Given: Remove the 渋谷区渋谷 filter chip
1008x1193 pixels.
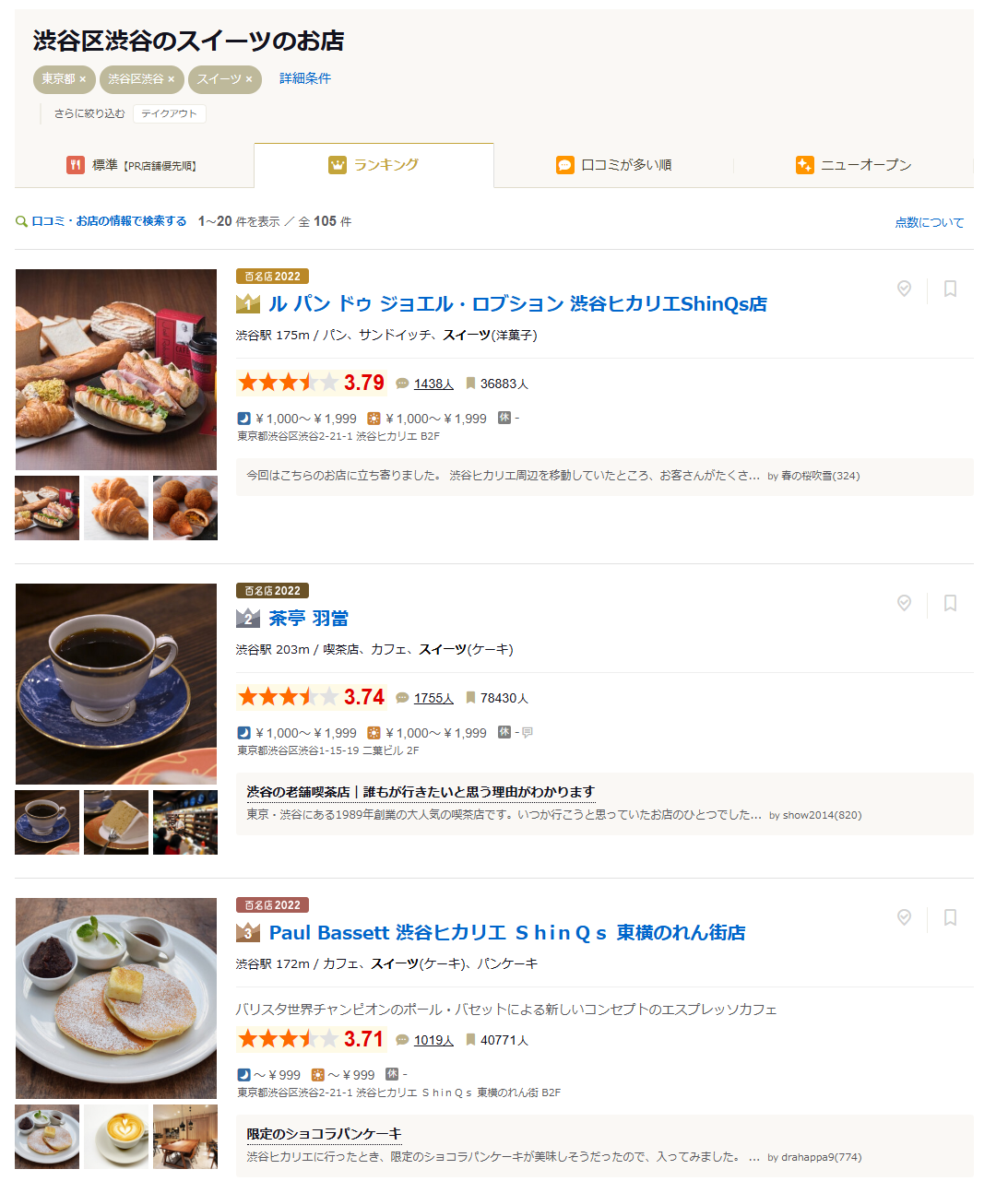Looking at the screenshot, I should (x=171, y=79).
